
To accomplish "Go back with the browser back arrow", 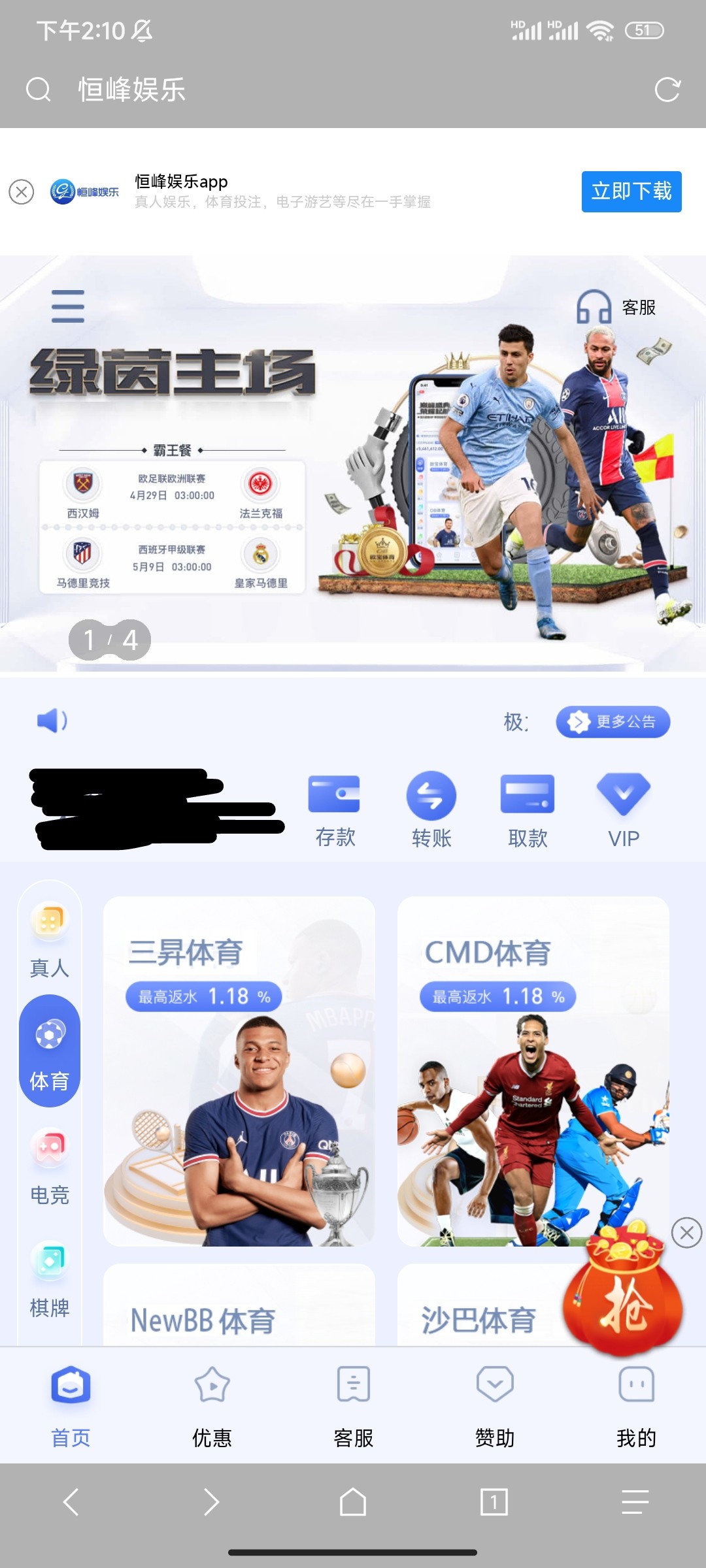I will (x=71, y=1501).
